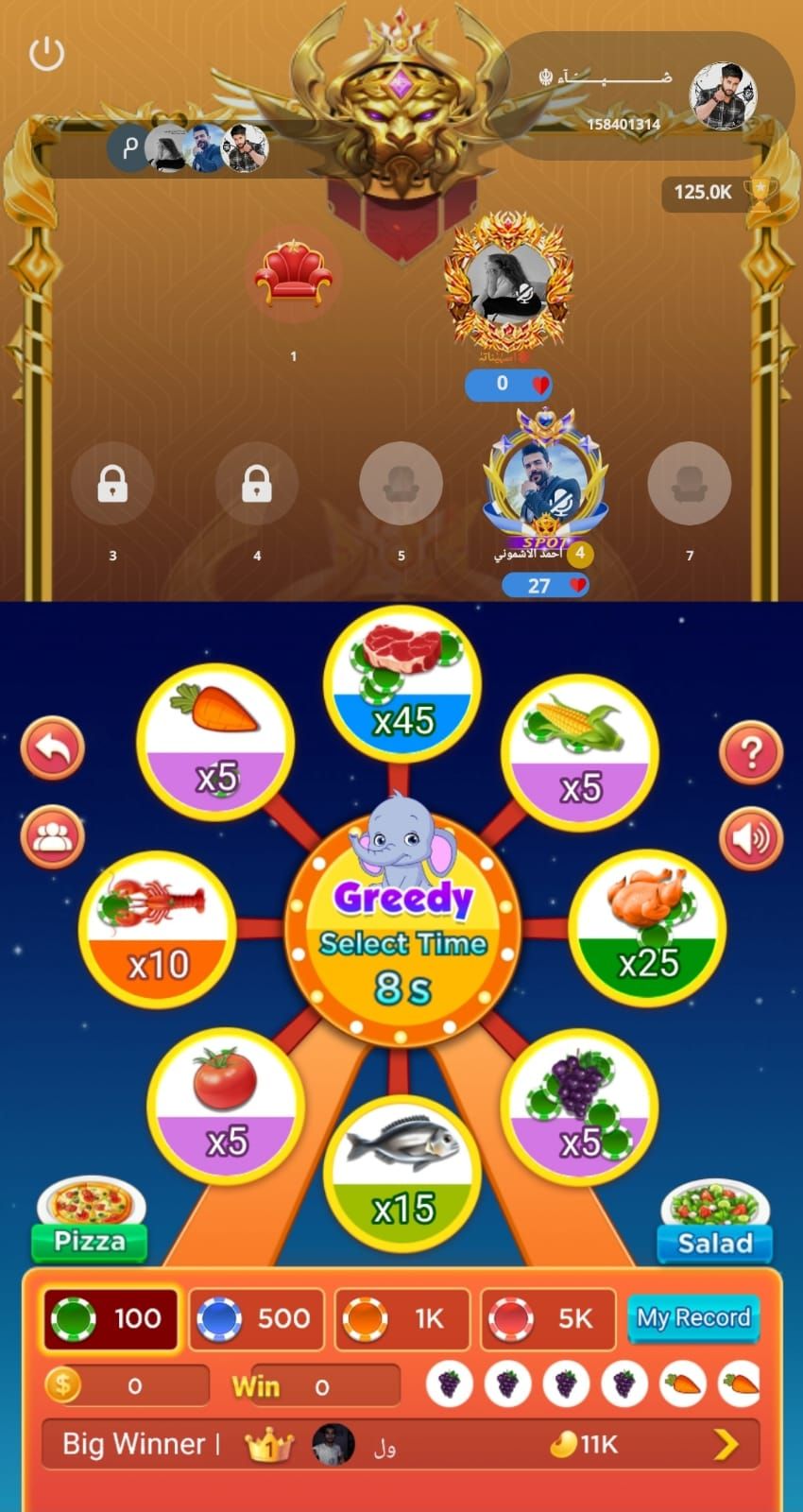Screen dimensions: 803x1512
Task: Choose the 1K chip amount
Action: [402, 1318]
